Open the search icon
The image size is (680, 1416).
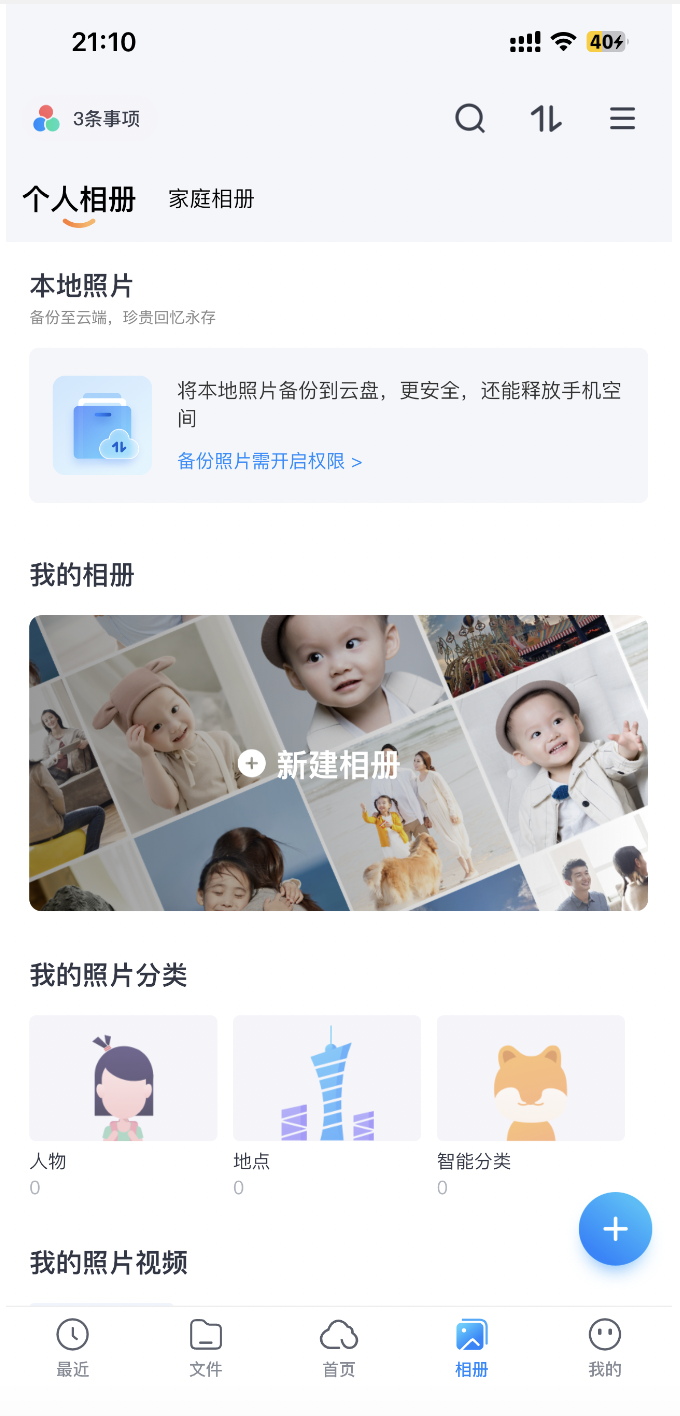click(470, 119)
